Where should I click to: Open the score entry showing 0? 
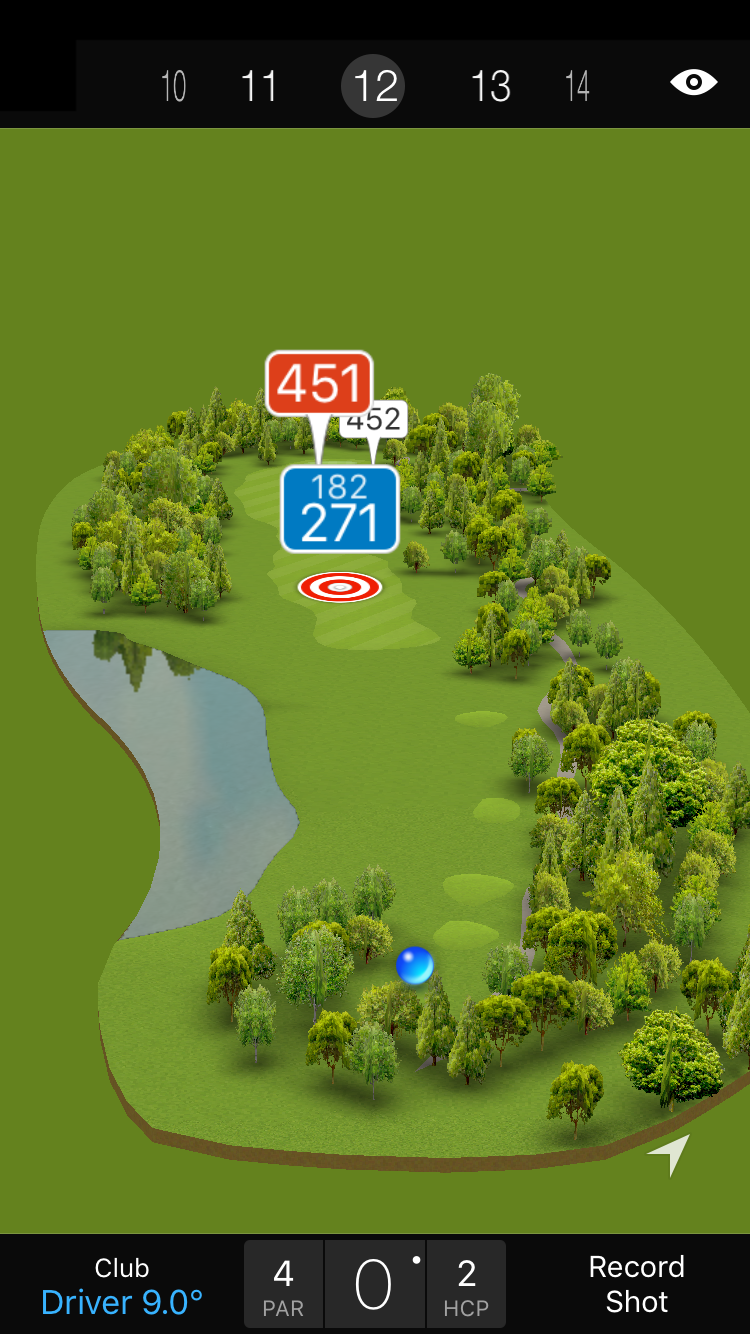click(375, 1285)
